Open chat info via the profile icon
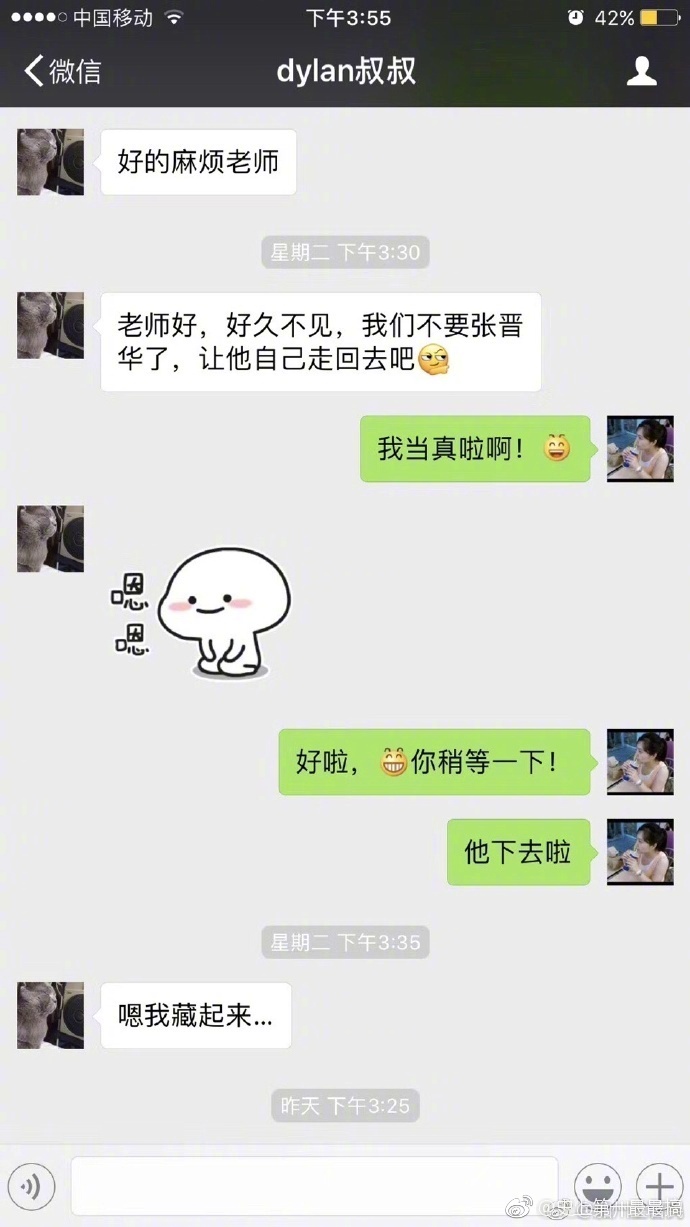The width and height of the screenshot is (690, 1227). tap(641, 71)
